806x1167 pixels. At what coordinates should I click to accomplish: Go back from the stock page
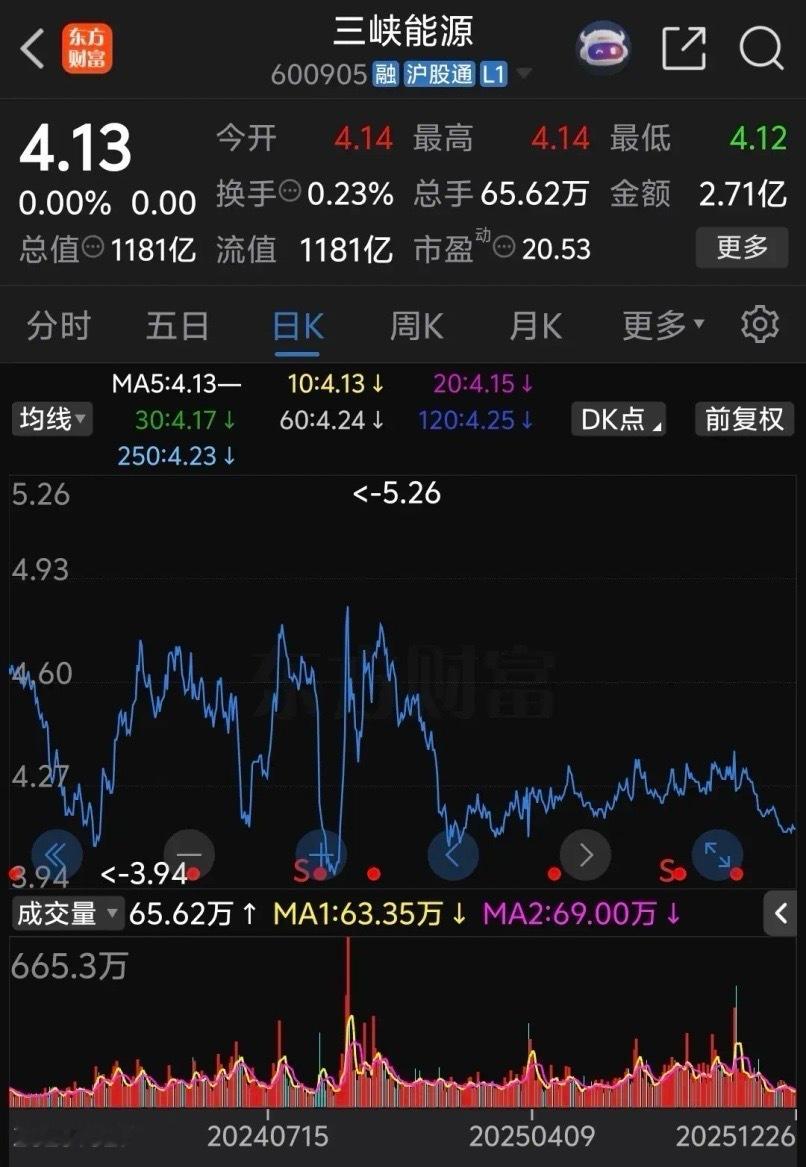tap(33, 48)
